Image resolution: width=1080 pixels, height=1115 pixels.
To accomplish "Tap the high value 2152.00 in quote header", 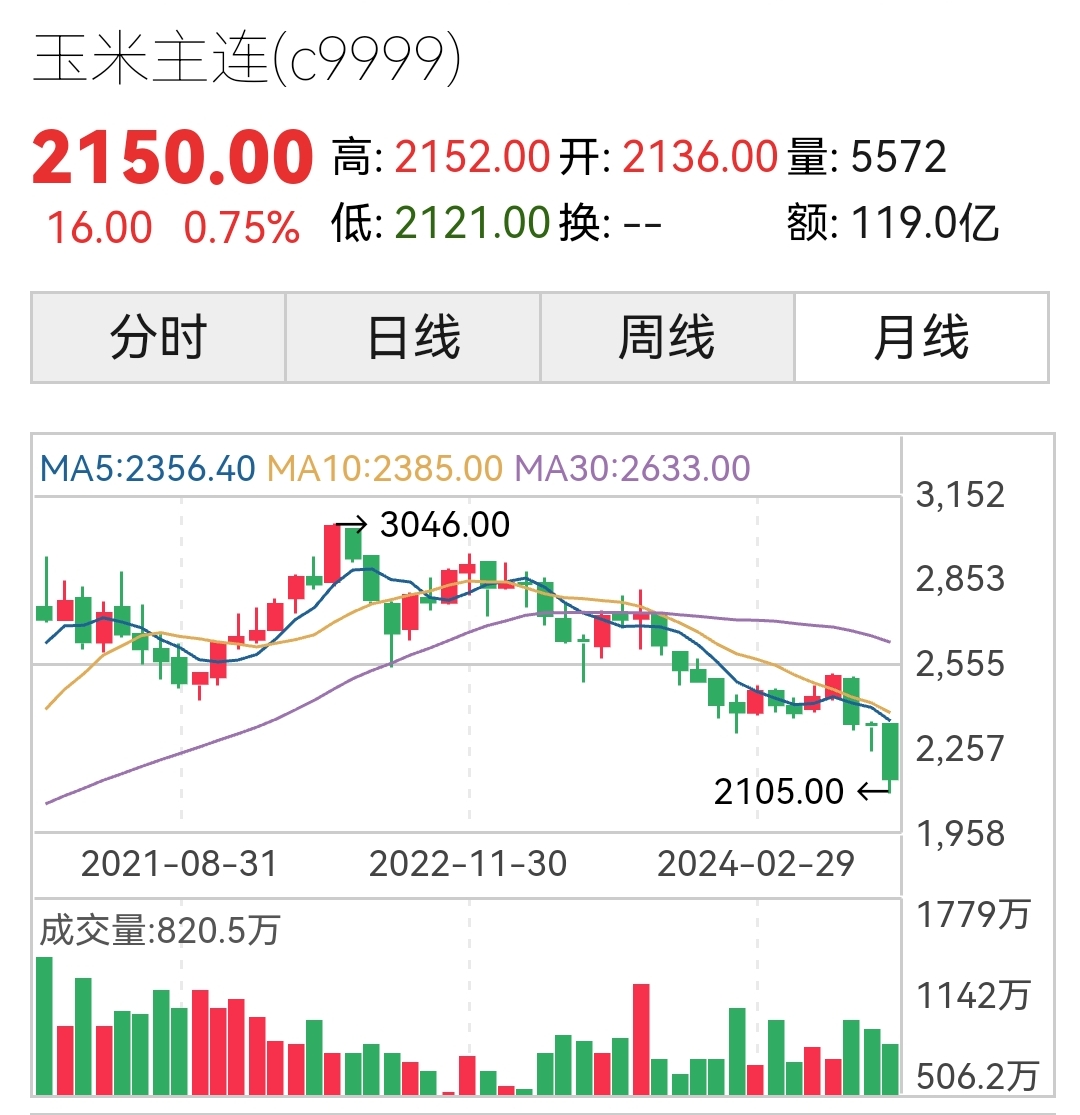I will point(471,155).
